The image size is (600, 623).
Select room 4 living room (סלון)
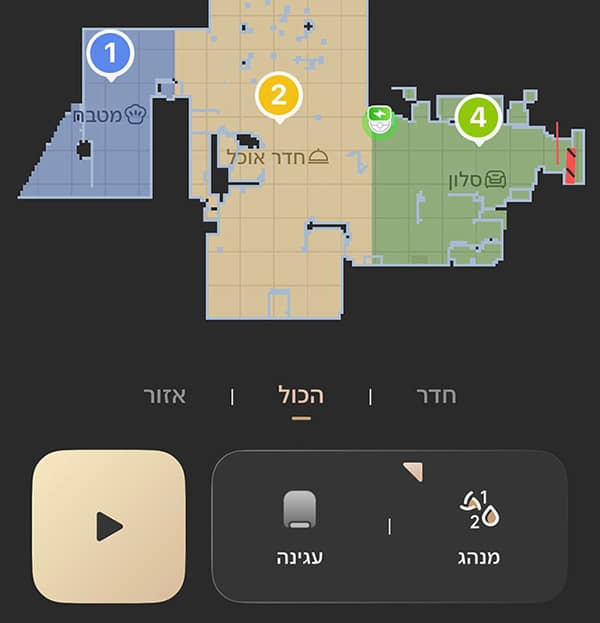pos(477,117)
